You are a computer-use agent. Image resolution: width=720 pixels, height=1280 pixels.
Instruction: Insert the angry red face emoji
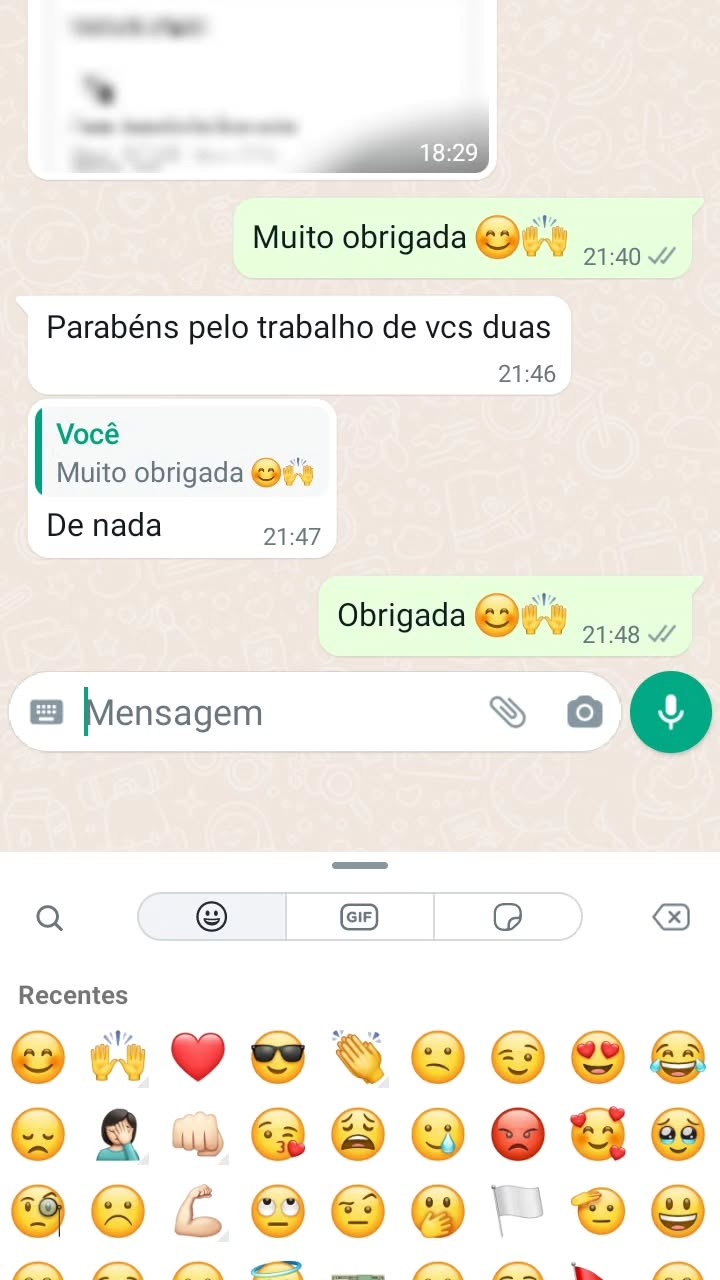(x=518, y=1135)
